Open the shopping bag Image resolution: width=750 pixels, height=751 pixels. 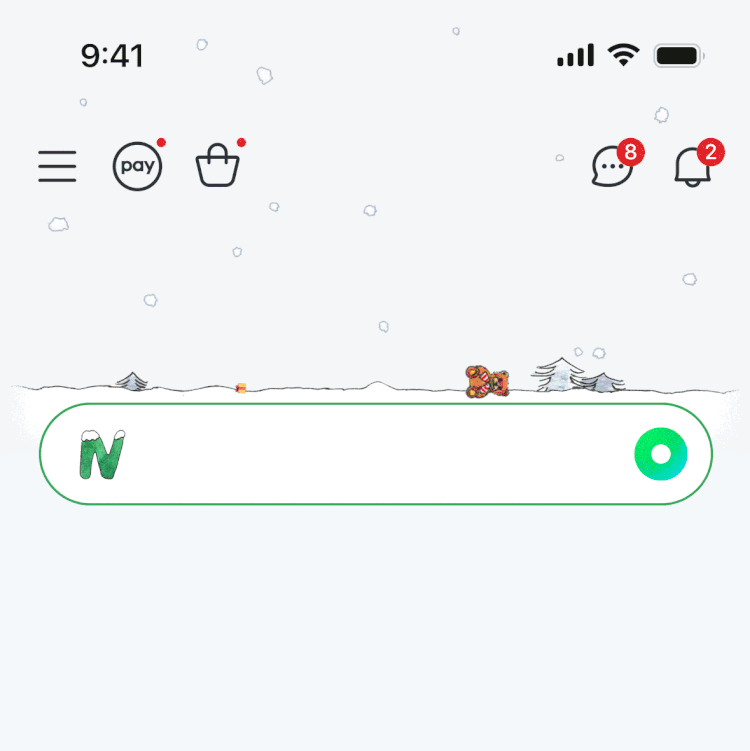(x=217, y=166)
